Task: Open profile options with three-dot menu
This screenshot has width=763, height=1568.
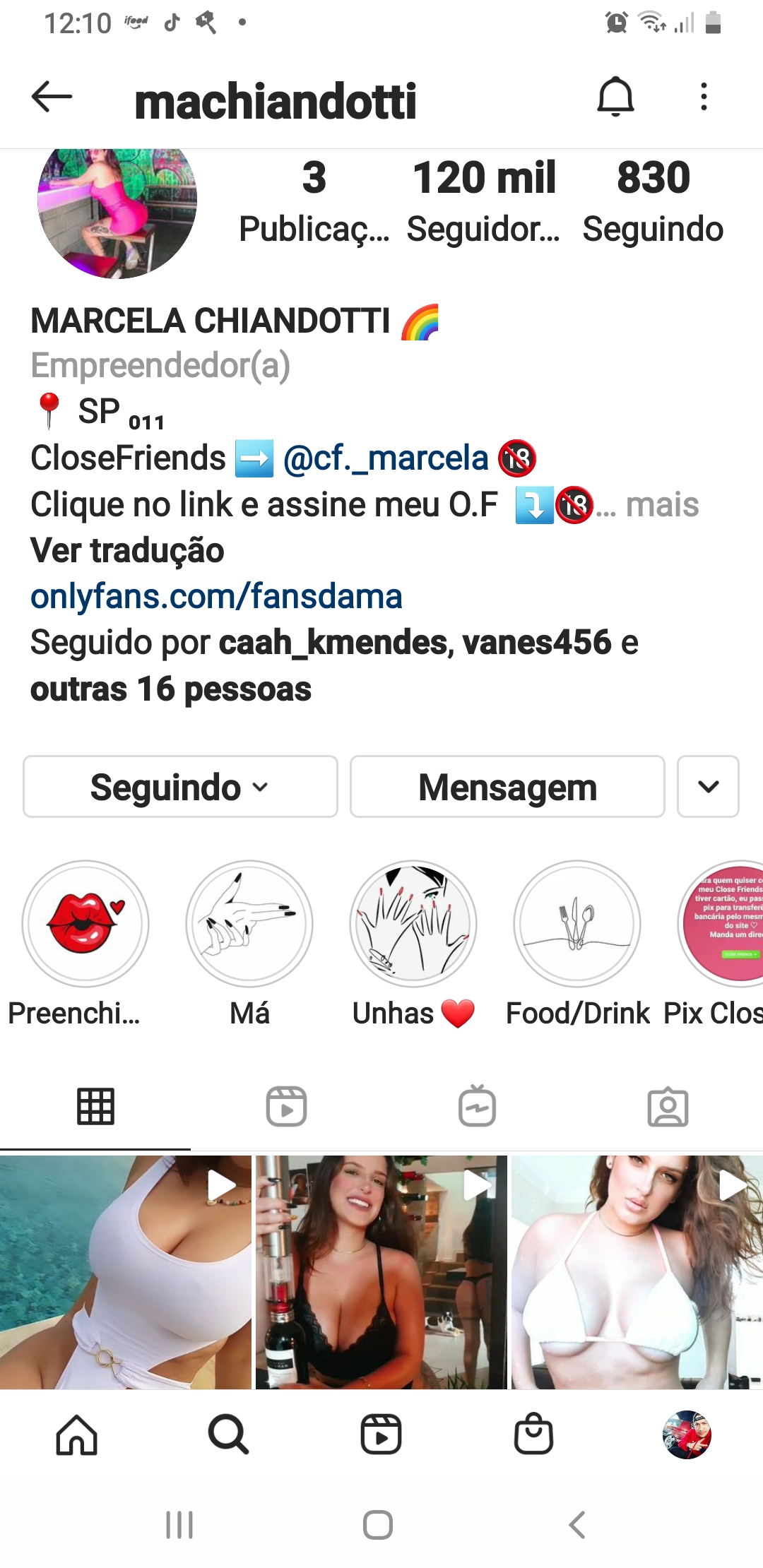Action: pos(703,99)
